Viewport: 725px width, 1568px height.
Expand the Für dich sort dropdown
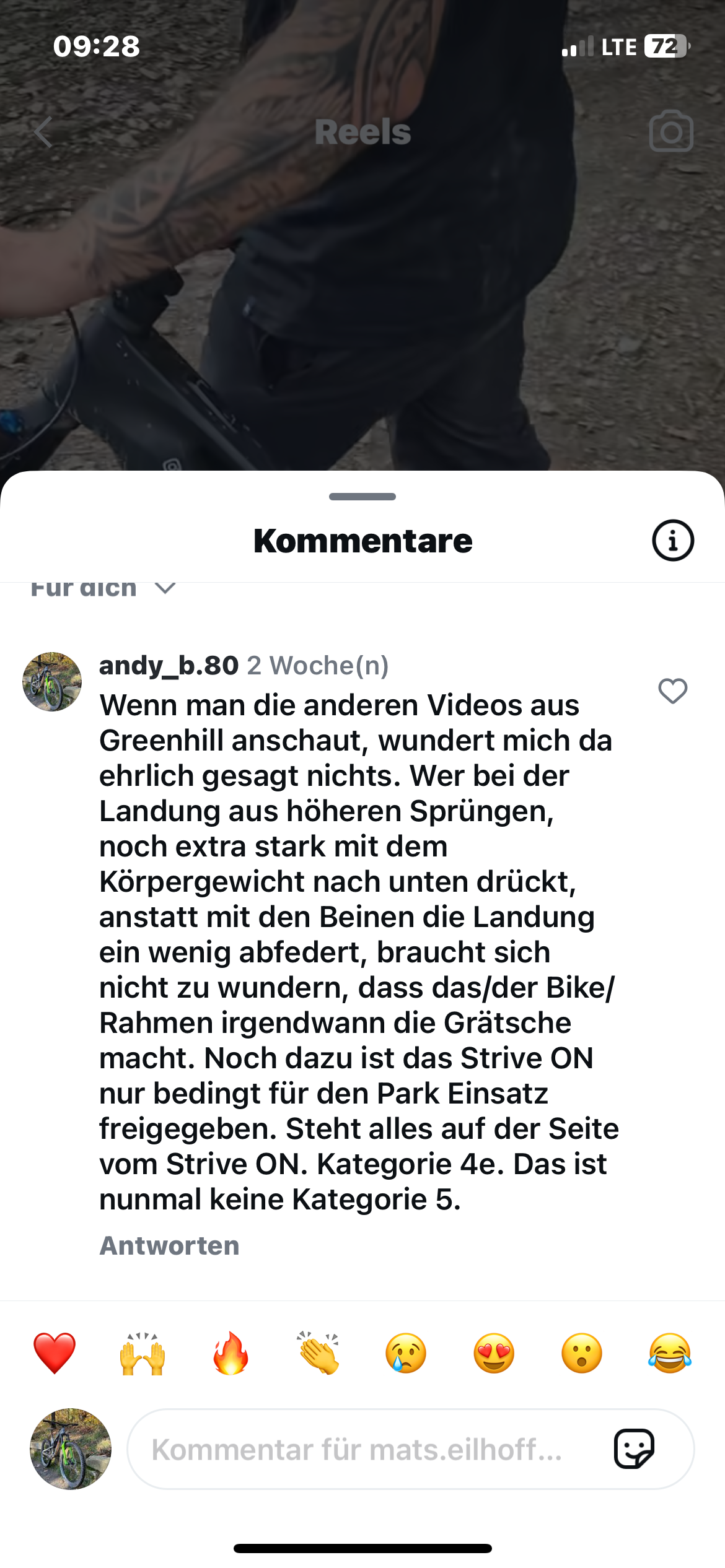tap(103, 588)
